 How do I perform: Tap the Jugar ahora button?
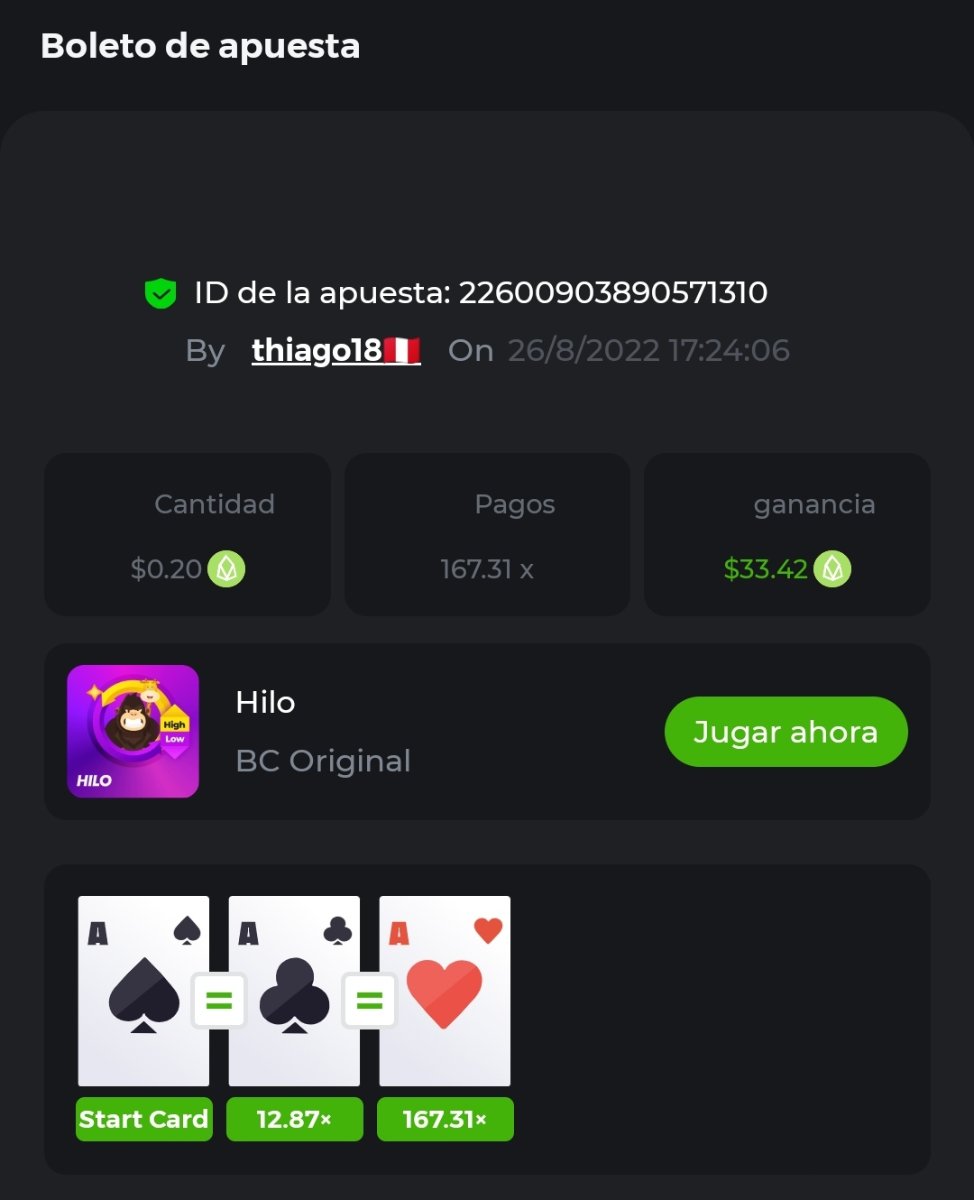point(785,732)
